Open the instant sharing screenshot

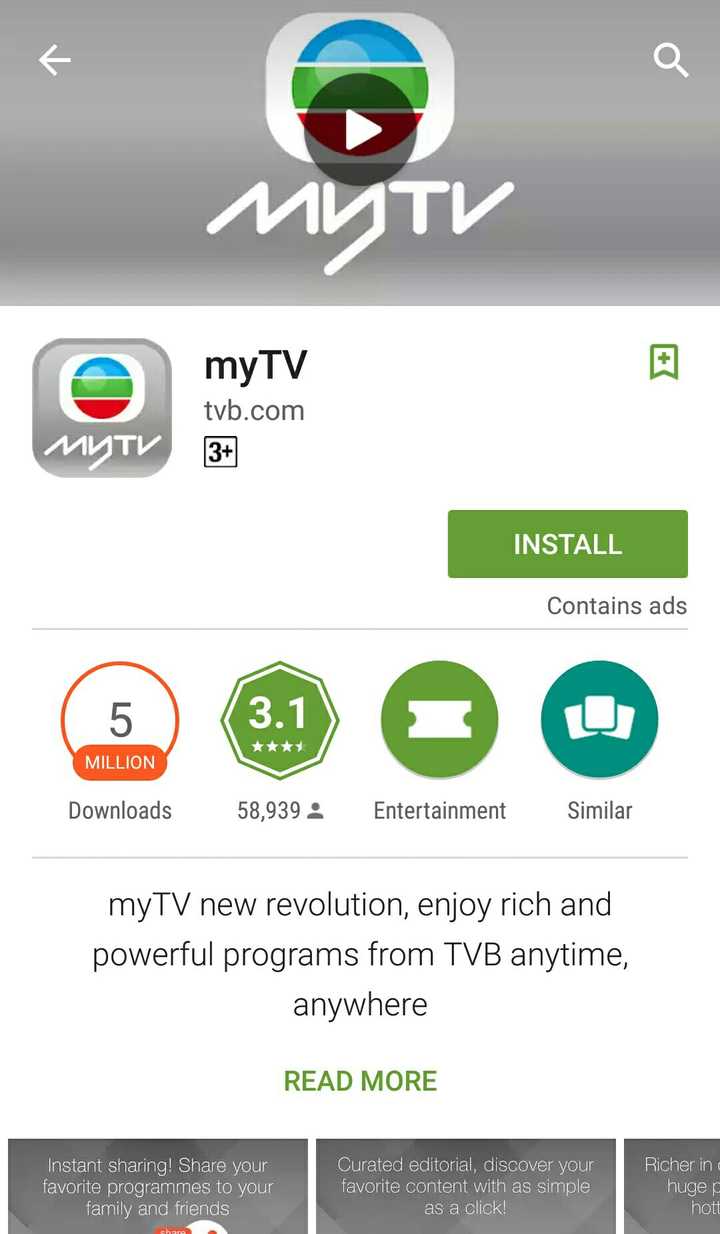click(x=157, y=1185)
